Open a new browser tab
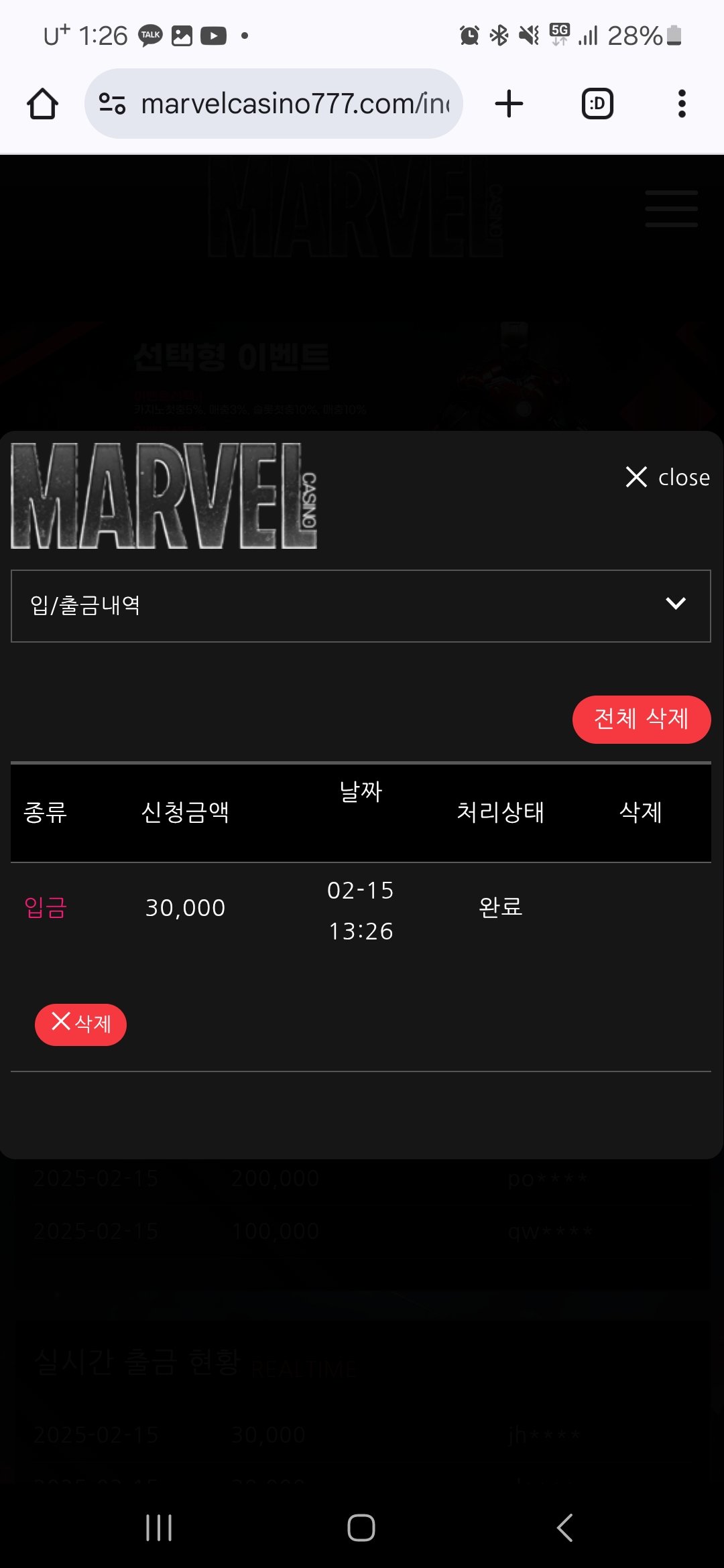 pyautogui.click(x=509, y=104)
